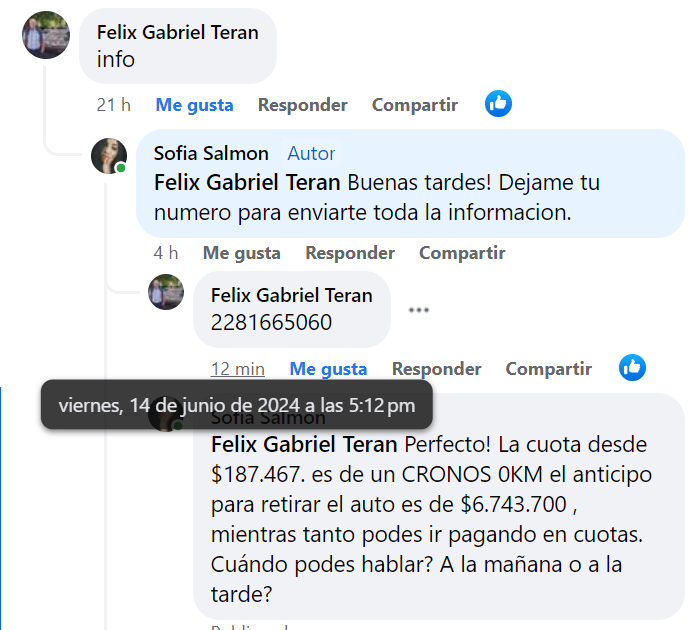Like Sofia's 'Buenas tardes' reply
Screen dimensions: 688x630
(x=241, y=253)
